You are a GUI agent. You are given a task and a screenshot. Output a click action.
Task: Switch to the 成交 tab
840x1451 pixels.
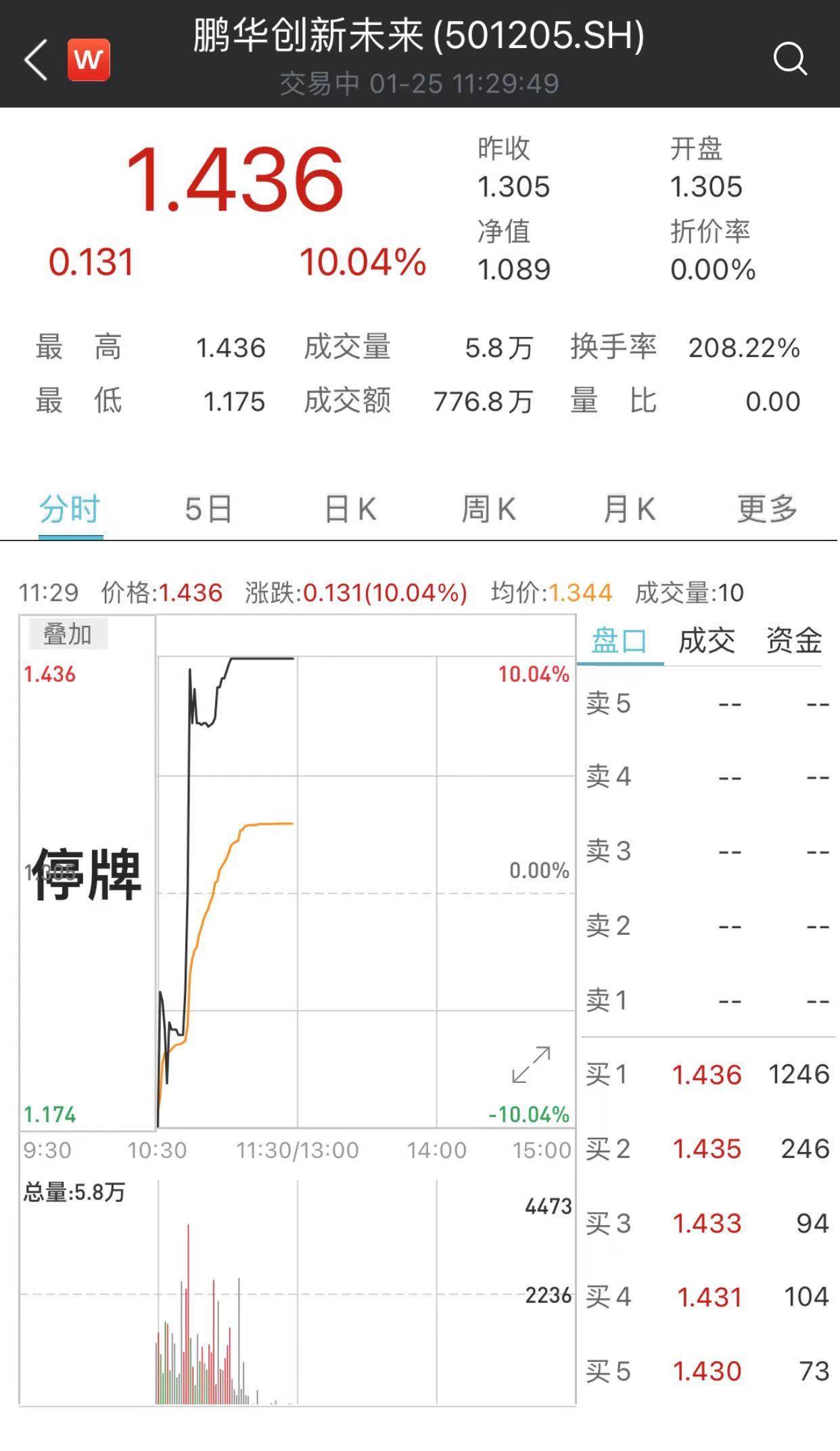pyautogui.click(x=707, y=640)
